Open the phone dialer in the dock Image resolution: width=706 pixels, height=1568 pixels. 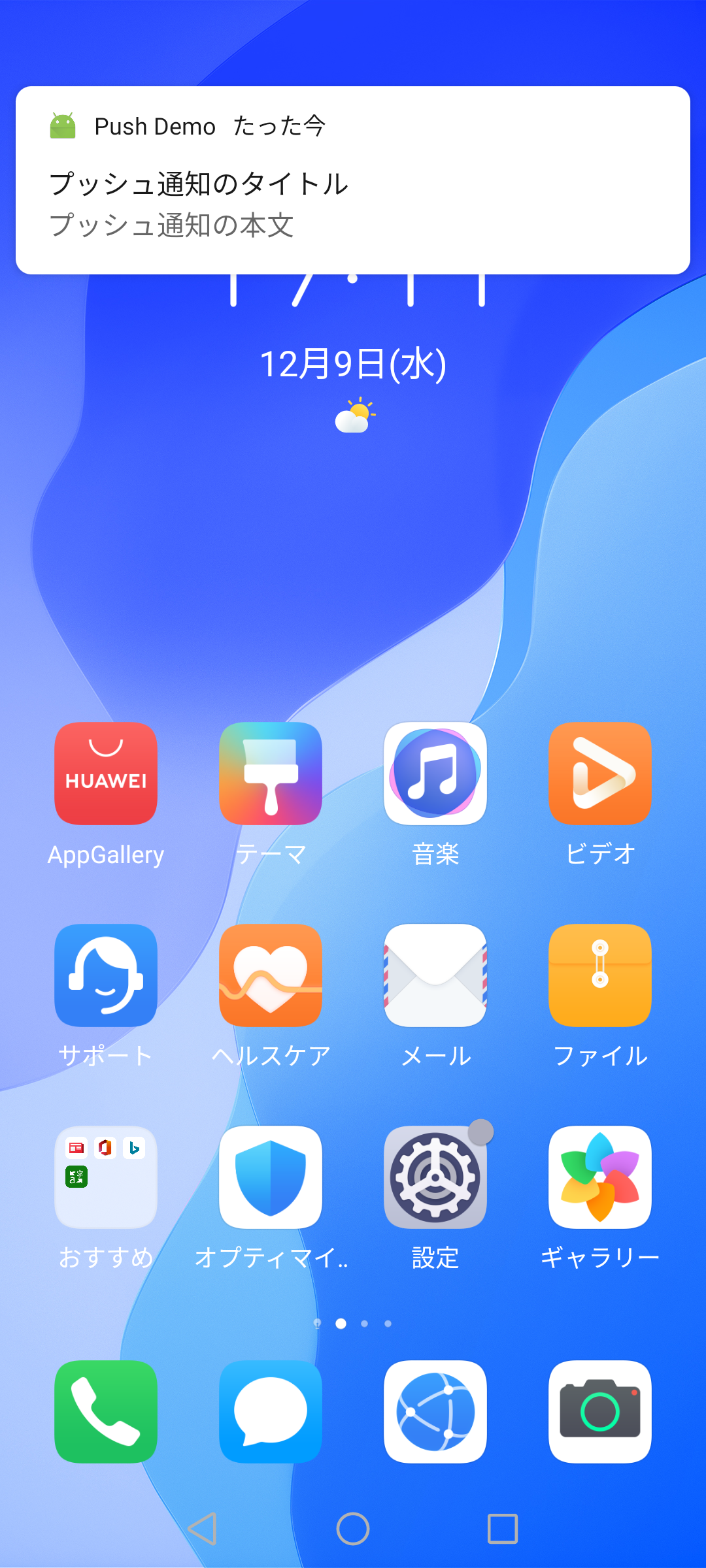(x=106, y=1412)
